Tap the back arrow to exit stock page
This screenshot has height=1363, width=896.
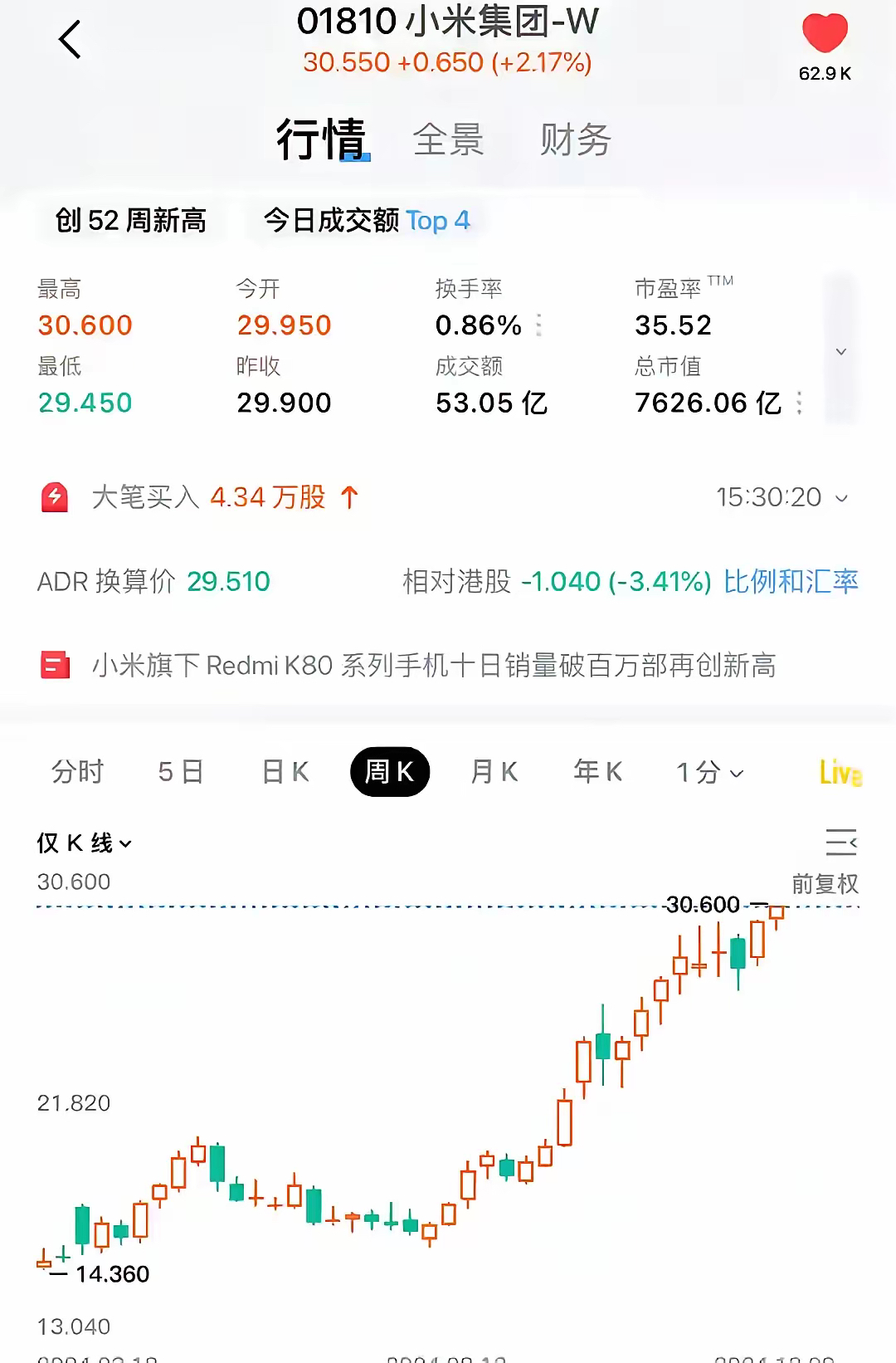pyautogui.click(x=71, y=39)
